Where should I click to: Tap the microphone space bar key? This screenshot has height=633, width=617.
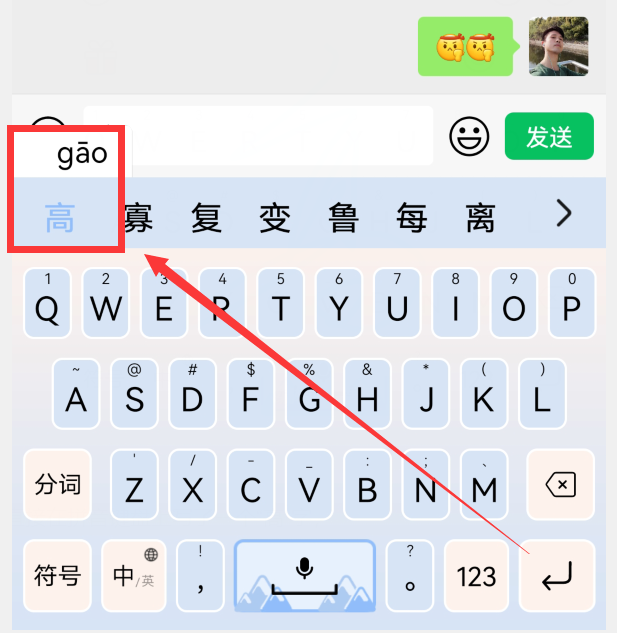pyautogui.click(x=304, y=576)
